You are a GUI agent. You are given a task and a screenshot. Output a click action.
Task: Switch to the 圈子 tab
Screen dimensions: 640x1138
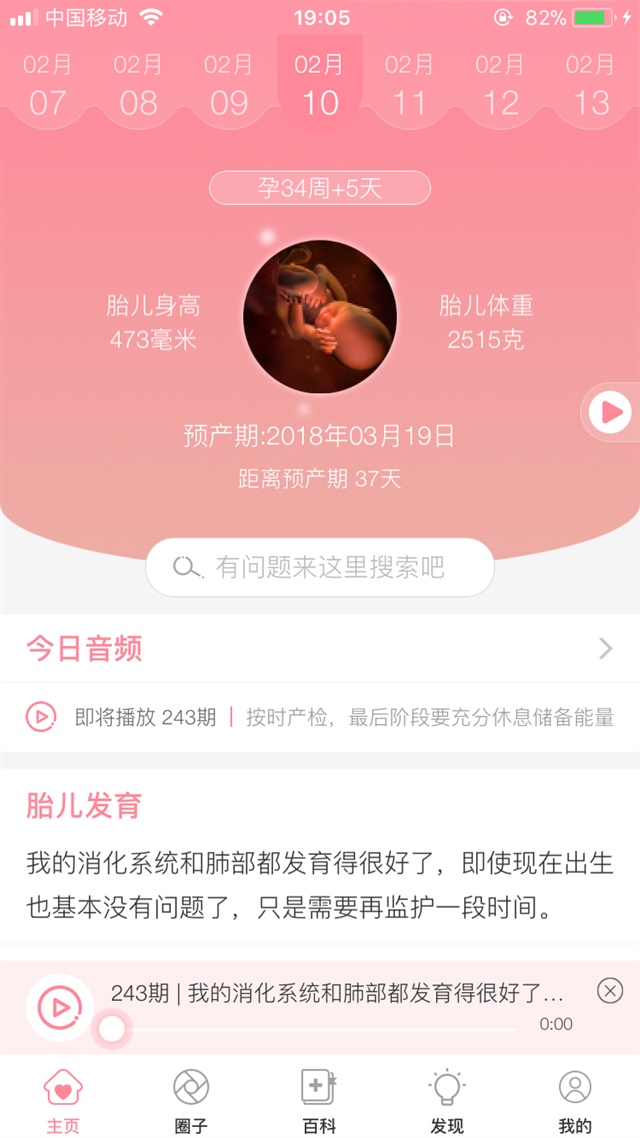(191, 1099)
